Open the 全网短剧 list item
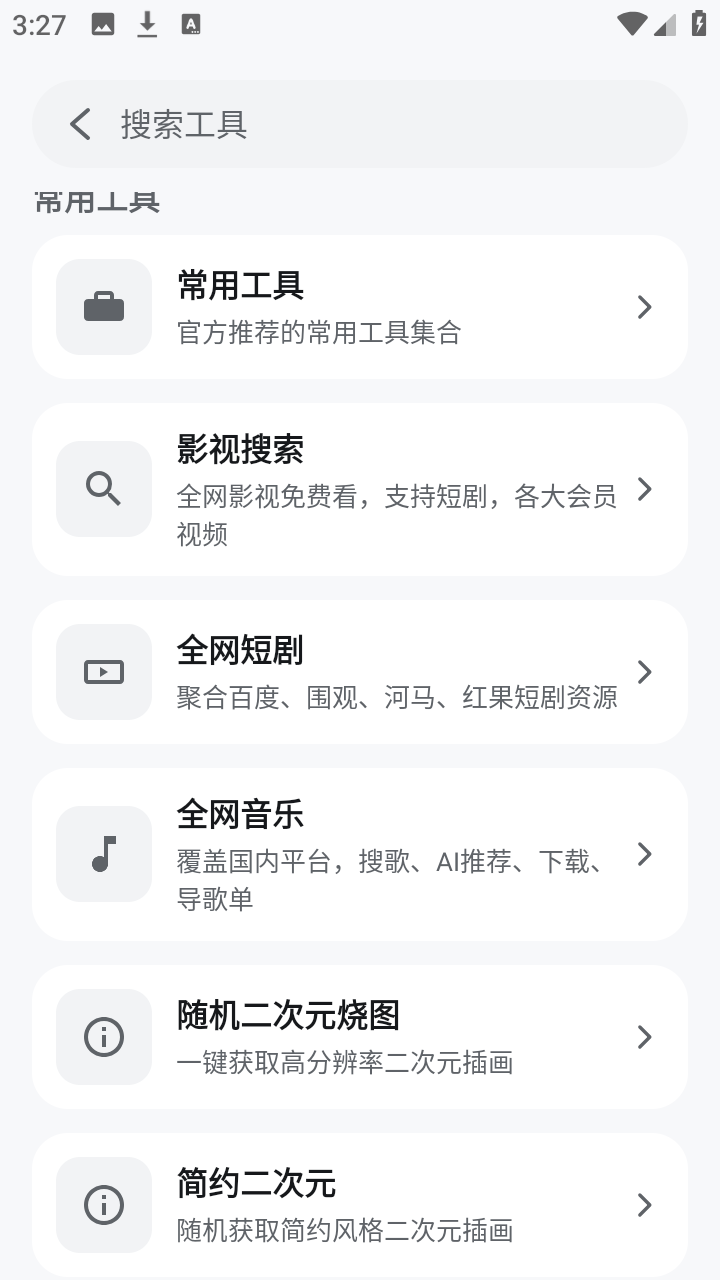720x1280 pixels. point(360,671)
